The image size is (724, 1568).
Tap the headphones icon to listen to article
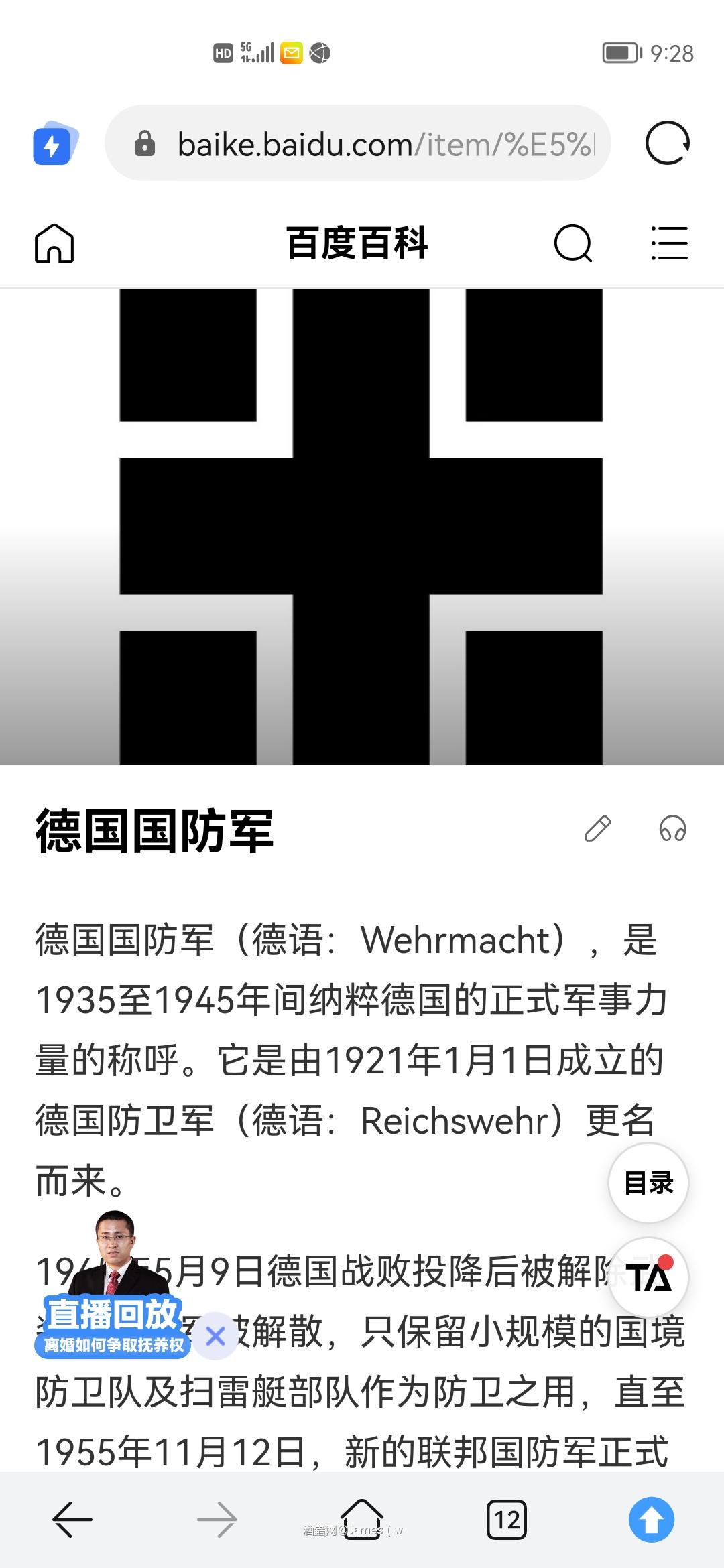click(x=674, y=830)
